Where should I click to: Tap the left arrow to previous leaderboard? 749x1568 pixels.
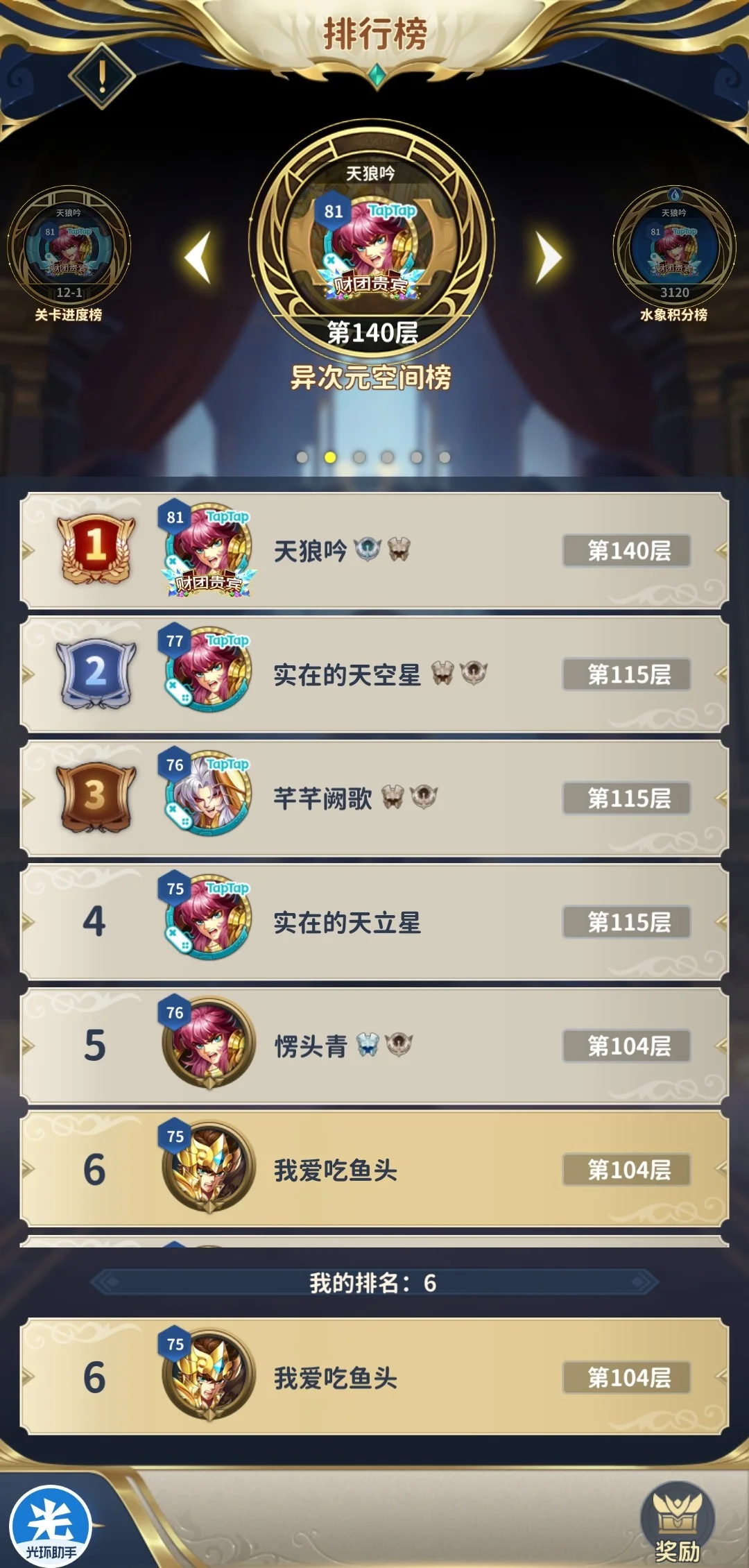point(198,258)
